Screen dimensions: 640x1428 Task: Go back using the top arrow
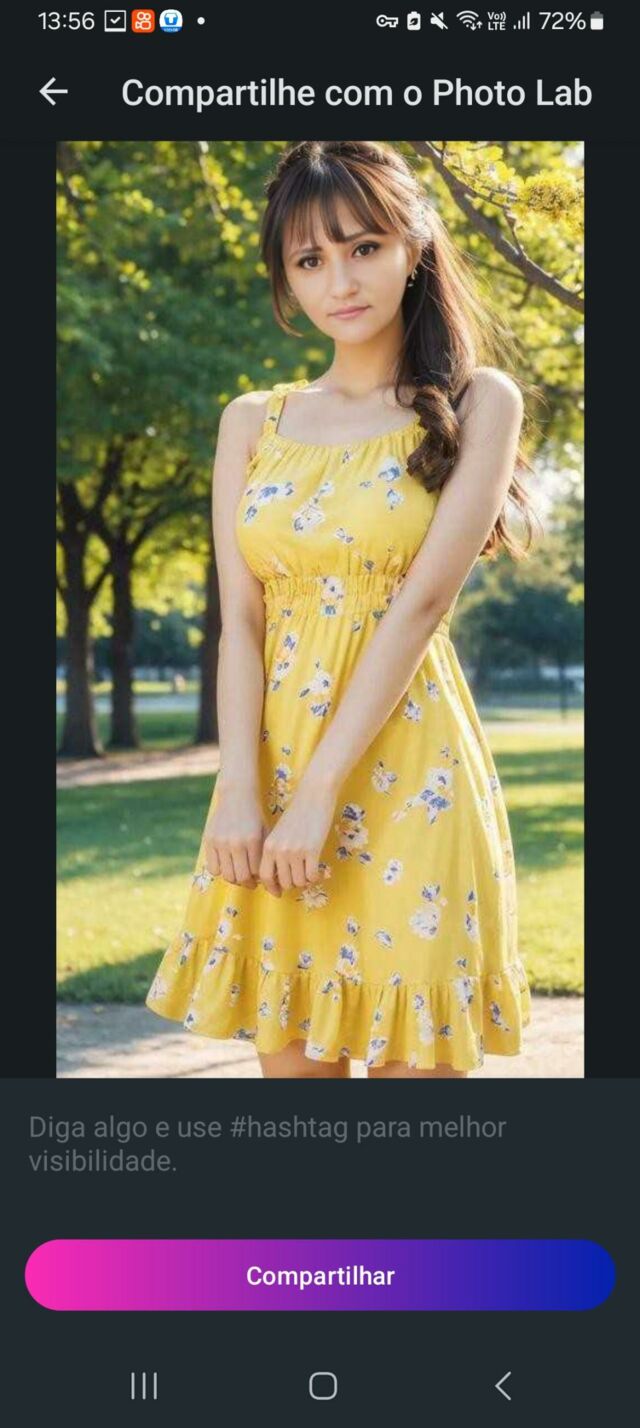pos(53,92)
